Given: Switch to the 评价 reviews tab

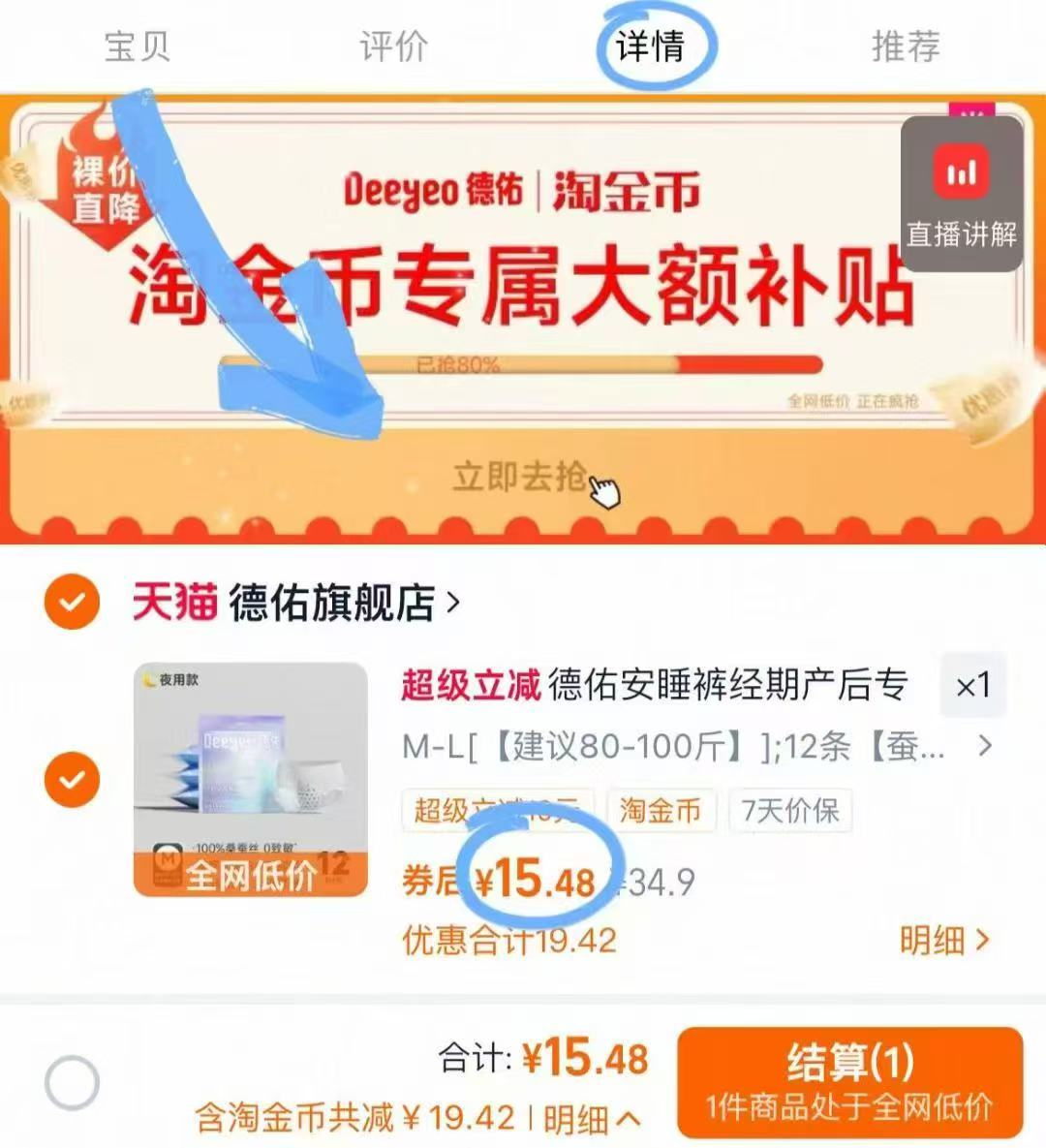Looking at the screenshot, I should [394, 44].
